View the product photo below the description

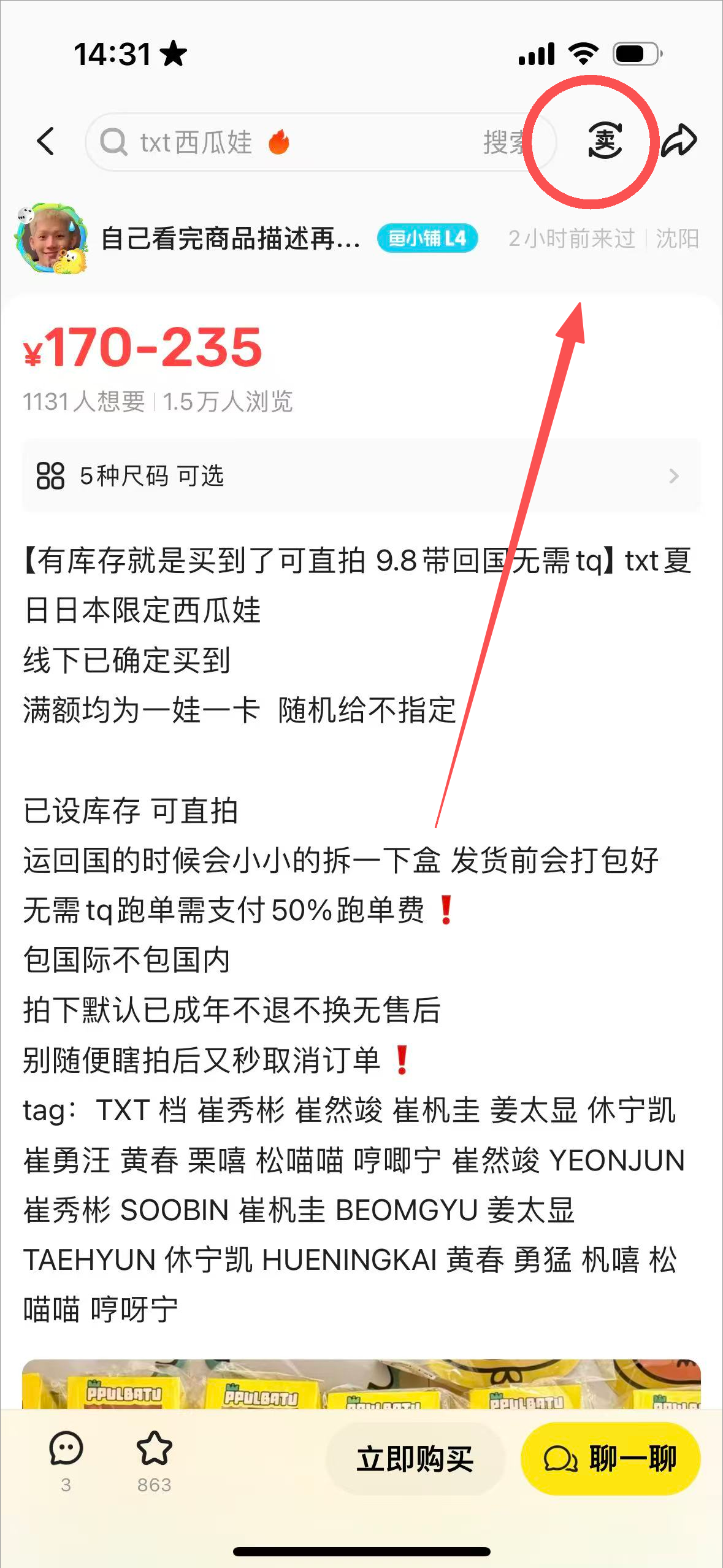pyautogui.click(x=361, y=1384)
